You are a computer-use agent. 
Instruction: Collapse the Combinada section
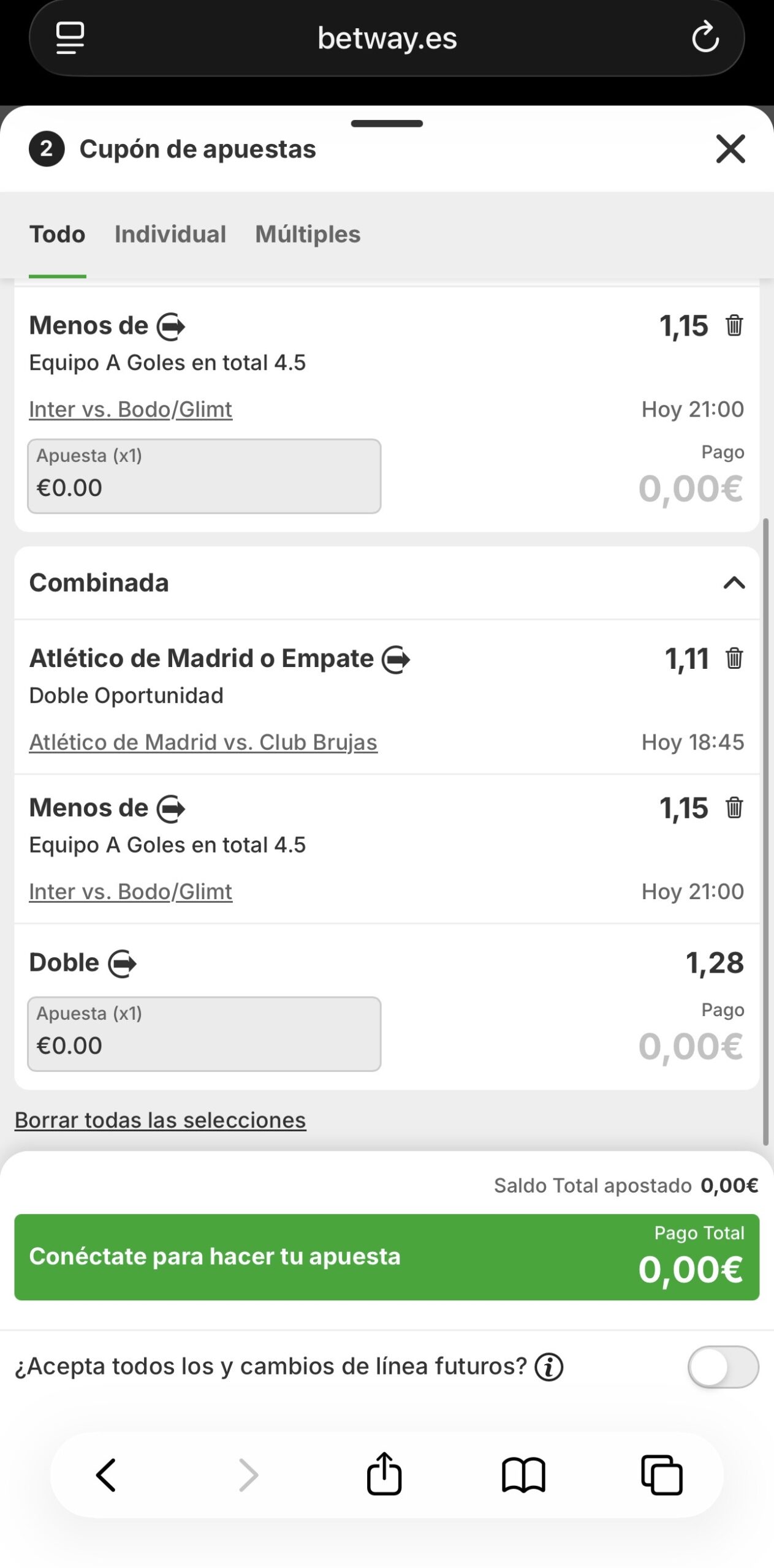pyautogui.click(x=734, y=582)
